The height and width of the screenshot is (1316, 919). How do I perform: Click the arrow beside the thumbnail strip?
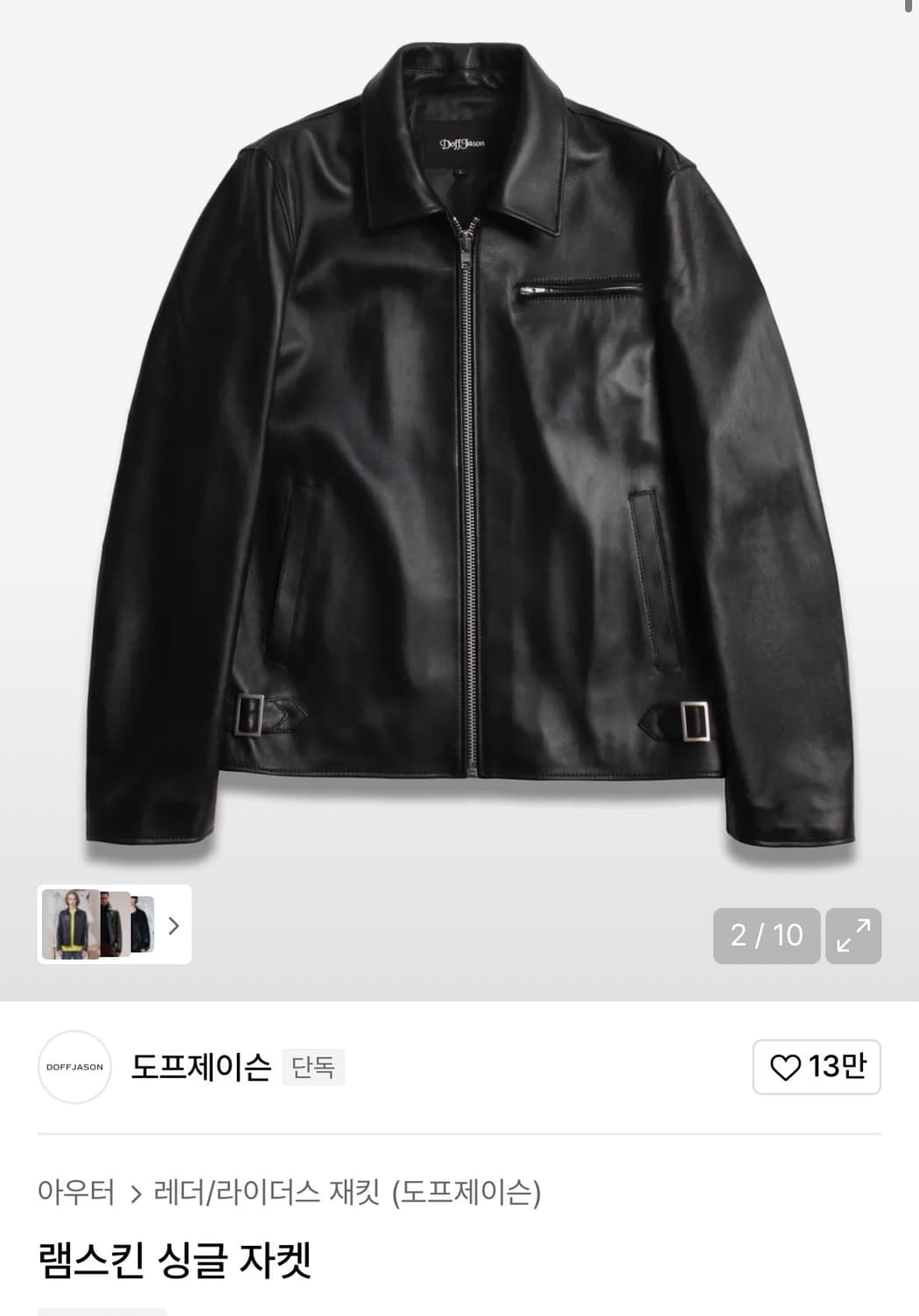[x=175, y=926]
